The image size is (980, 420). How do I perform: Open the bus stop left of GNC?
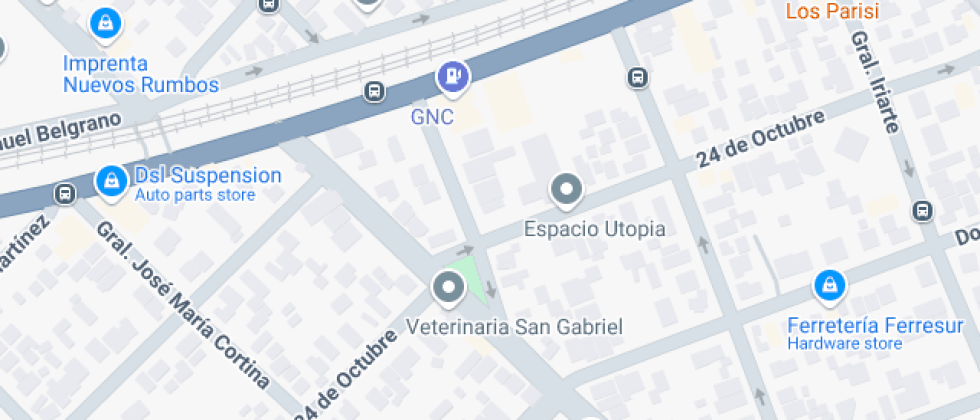(x=374, y=91)
